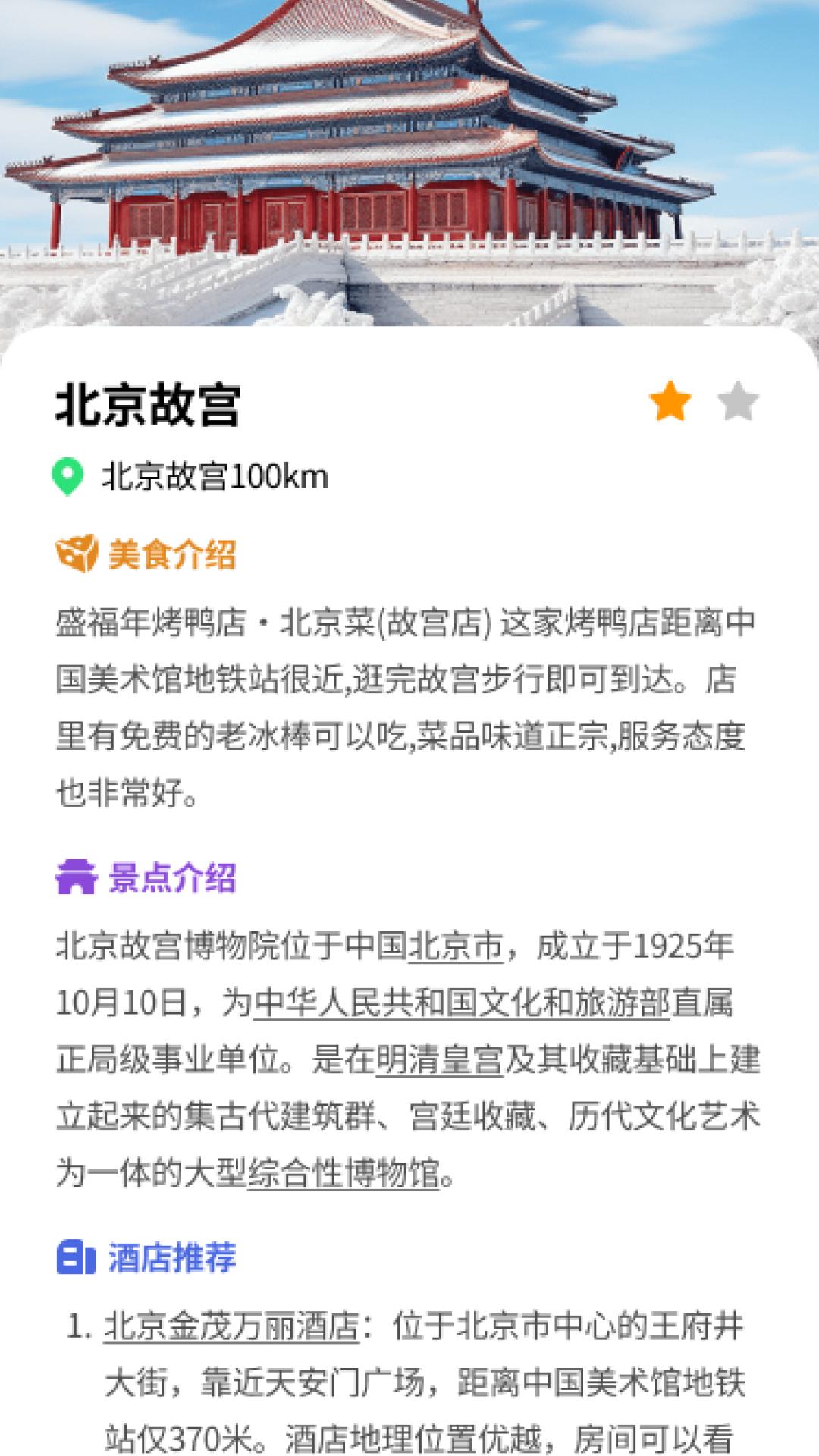
Task: Click the takeout-box icon in food section
Action: click(x=74, y=554)
